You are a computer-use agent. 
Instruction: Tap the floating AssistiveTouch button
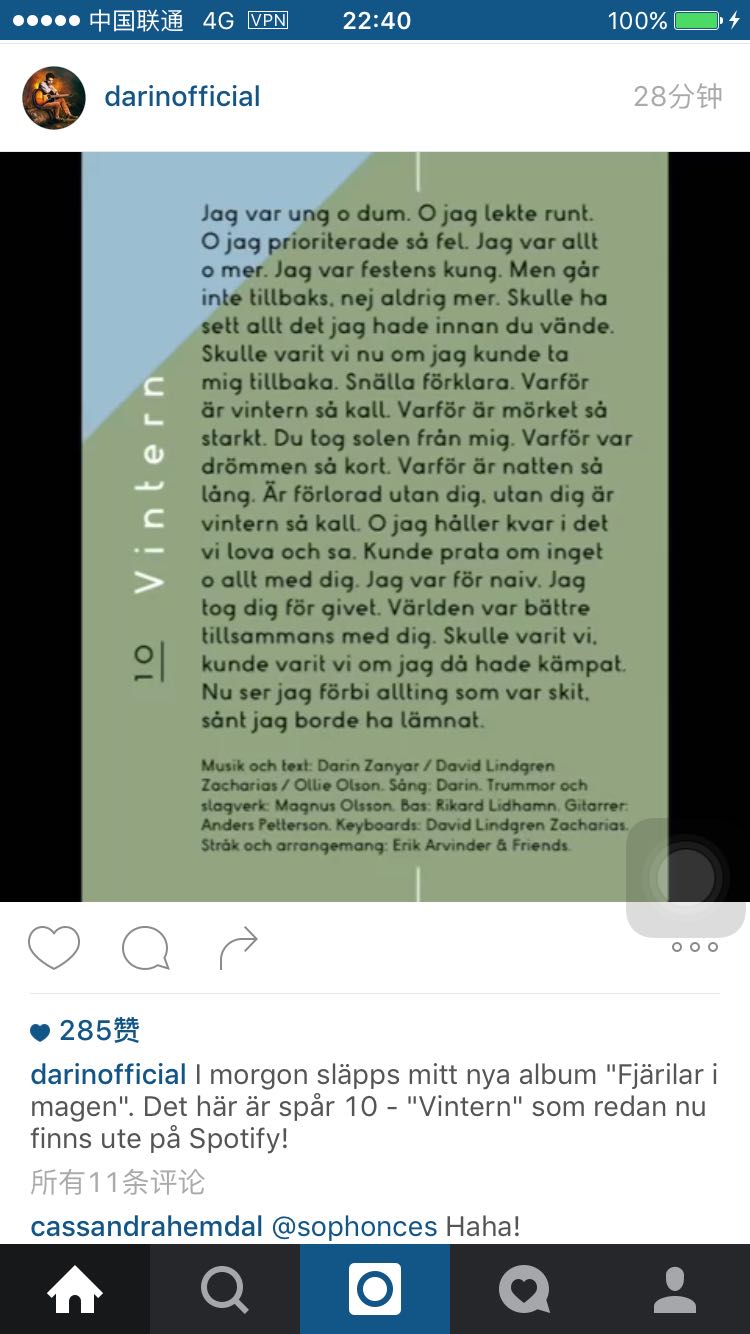[x=686, y=878]
